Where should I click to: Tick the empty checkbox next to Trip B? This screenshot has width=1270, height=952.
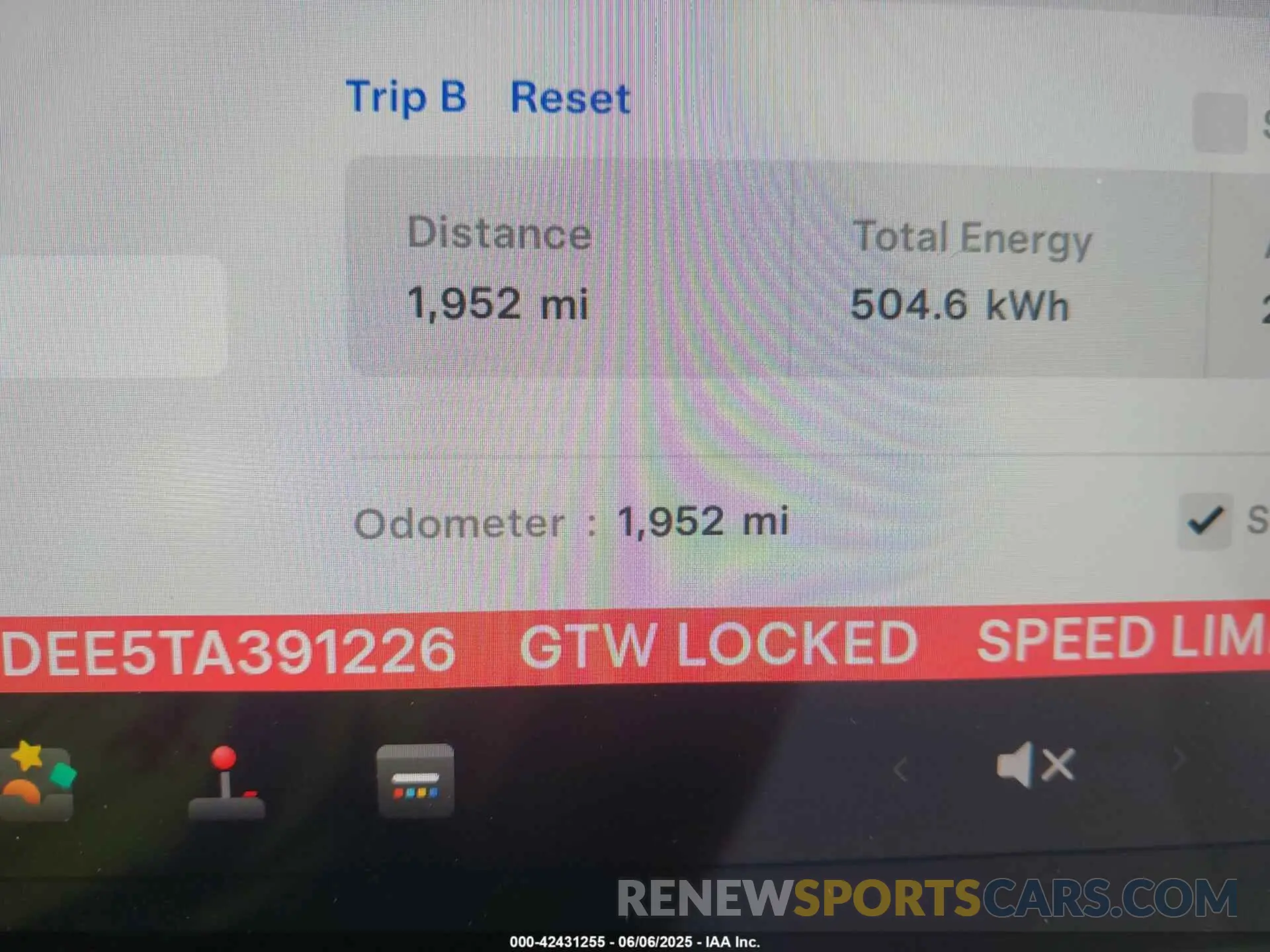[x=1219, y=123]
